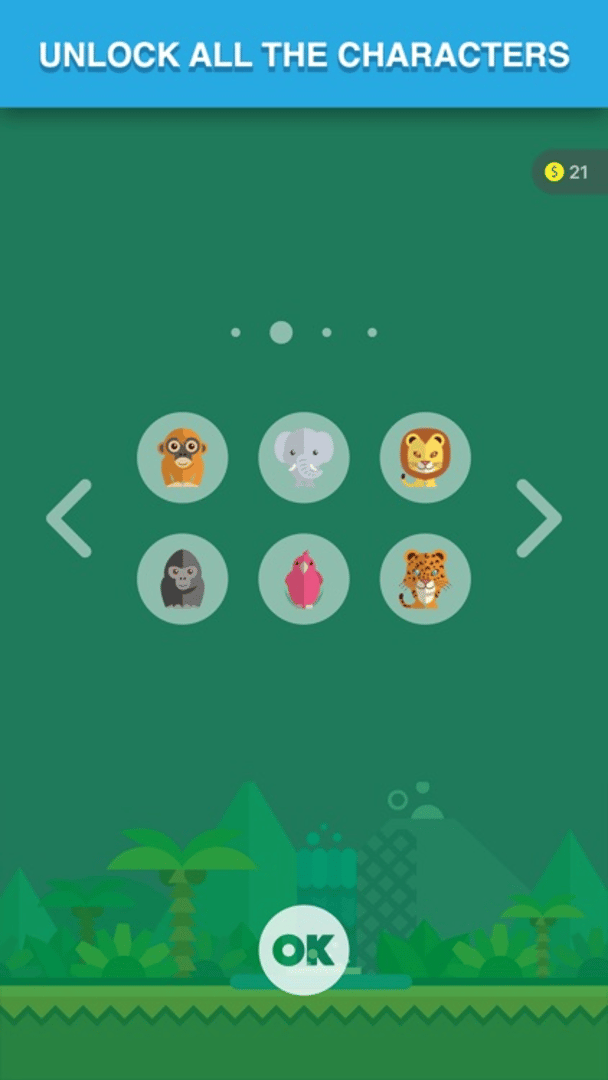Select the gorilla character

182,579
